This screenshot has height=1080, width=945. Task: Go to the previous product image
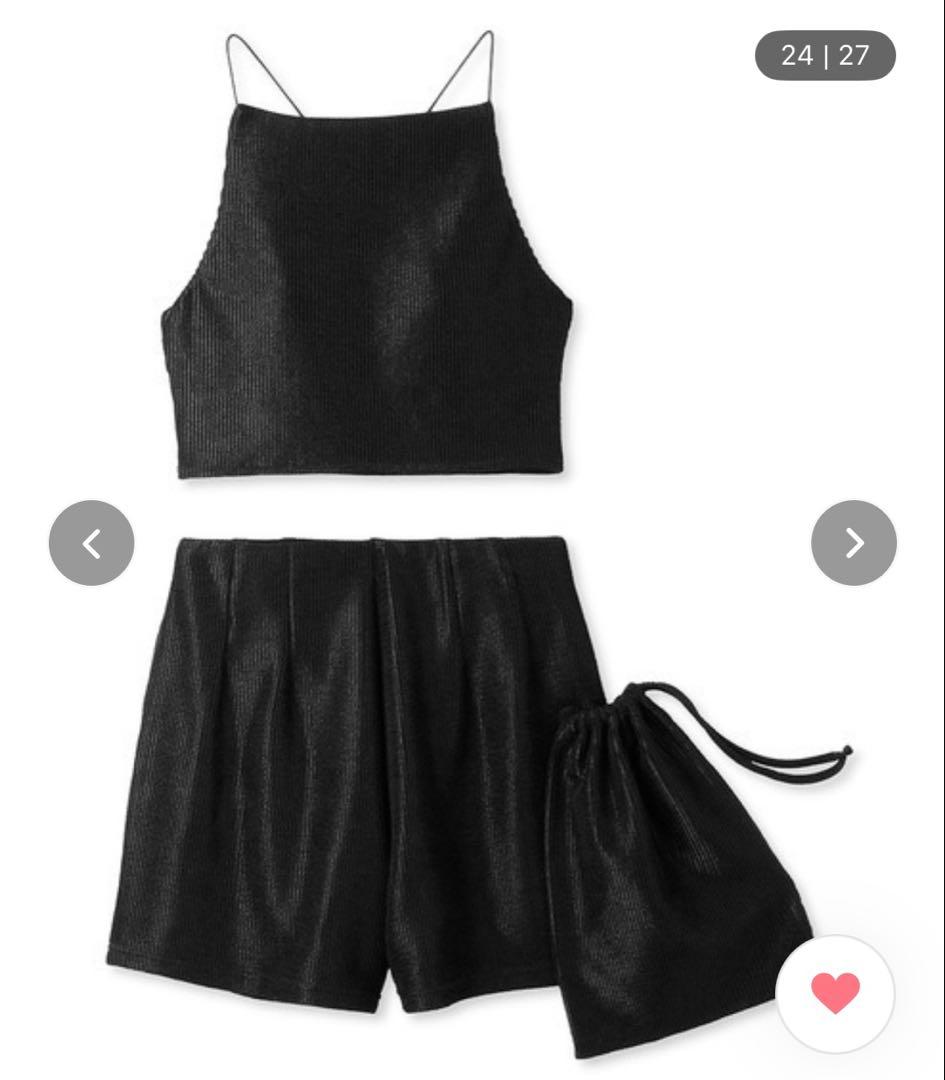click(91, 543)
